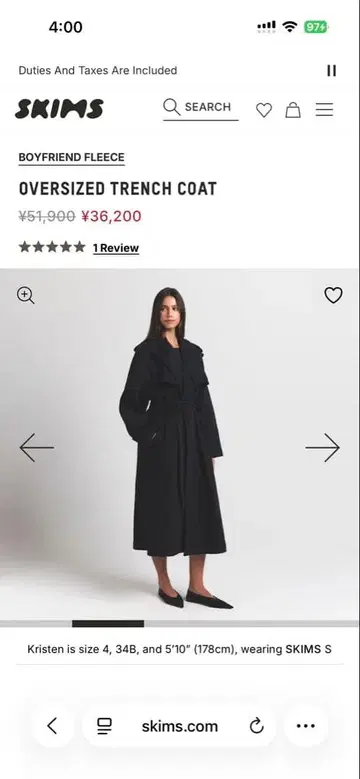This screenshot has width=360, height=779.
Task: Open the shopping bag
Action: point(293,110)
